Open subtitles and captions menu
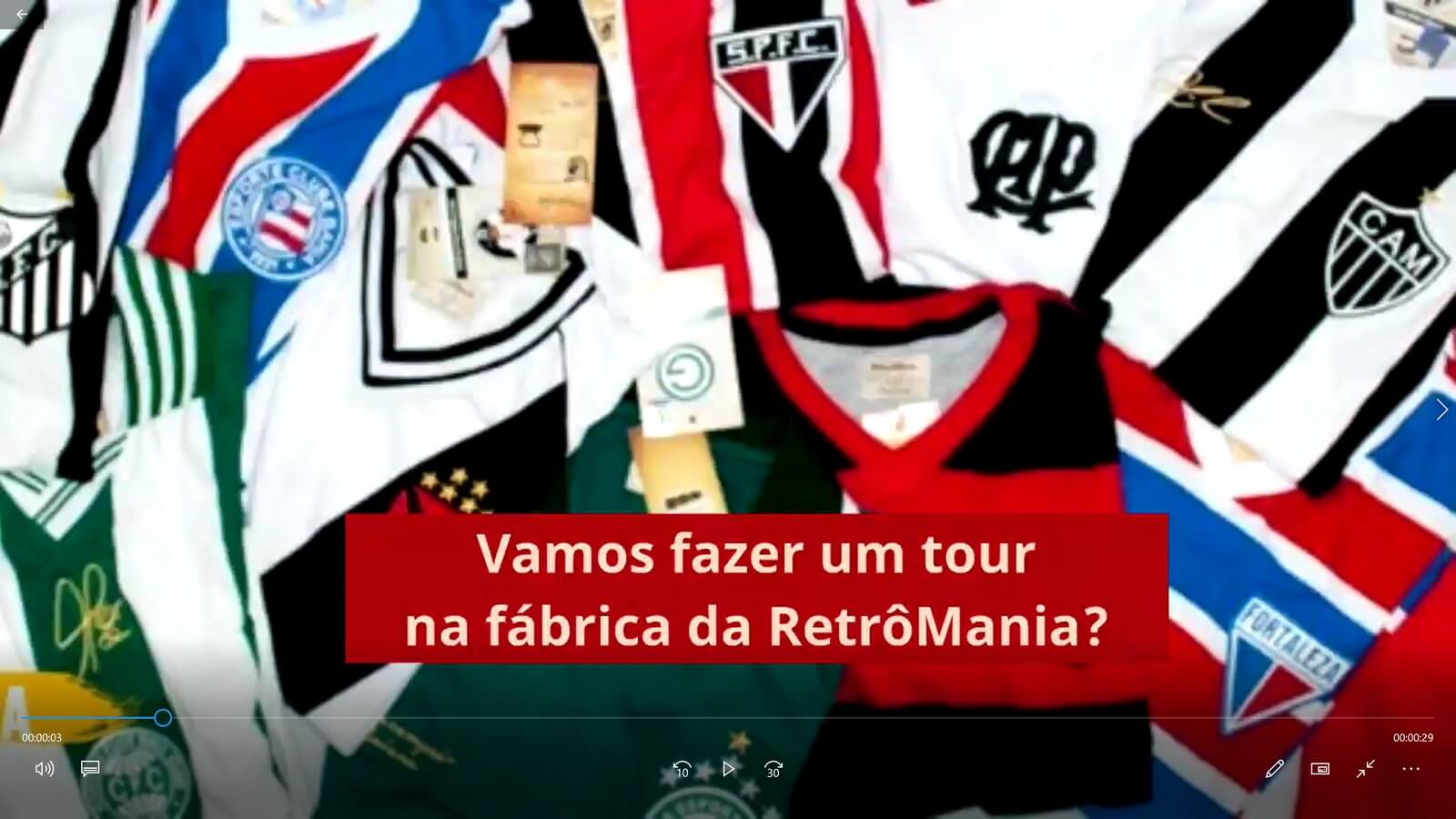Screen dimensions: 1456x819 coord(90,769)
